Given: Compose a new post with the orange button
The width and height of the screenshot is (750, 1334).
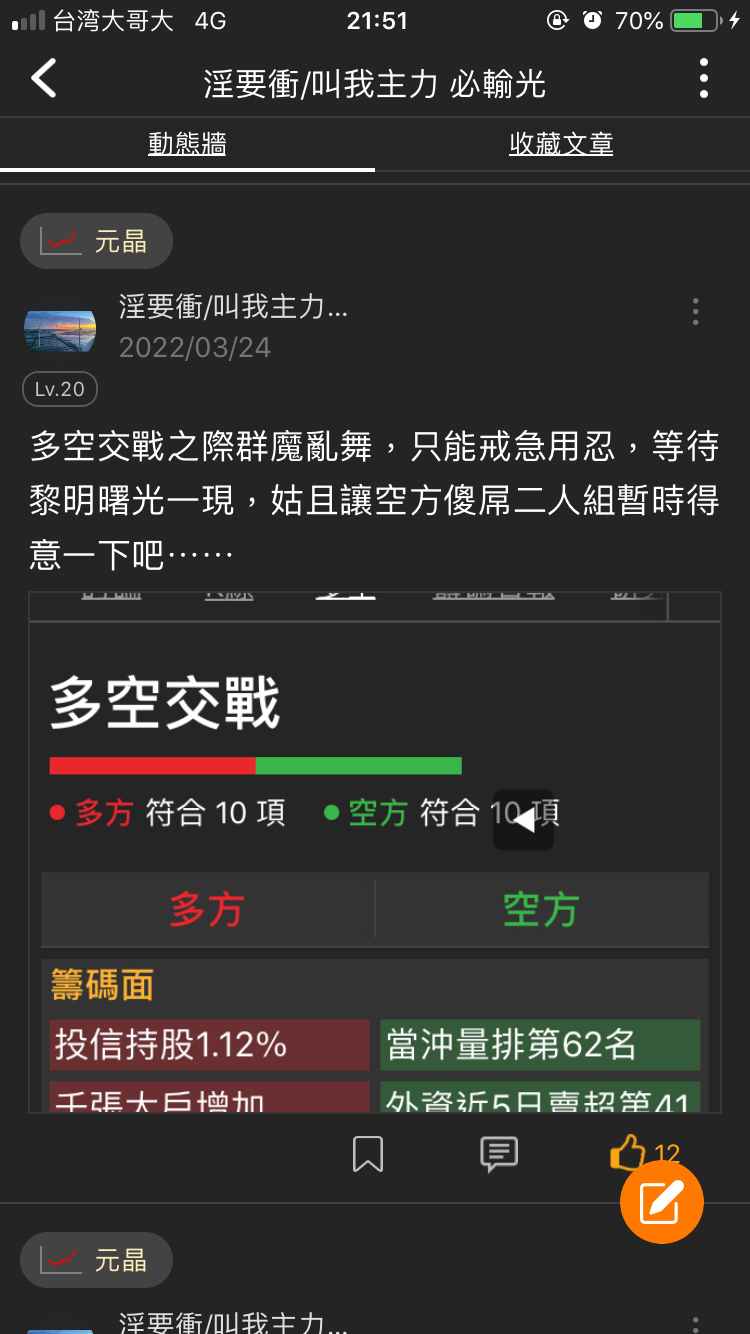Looking at the screenshot, I should point(662,1202).
